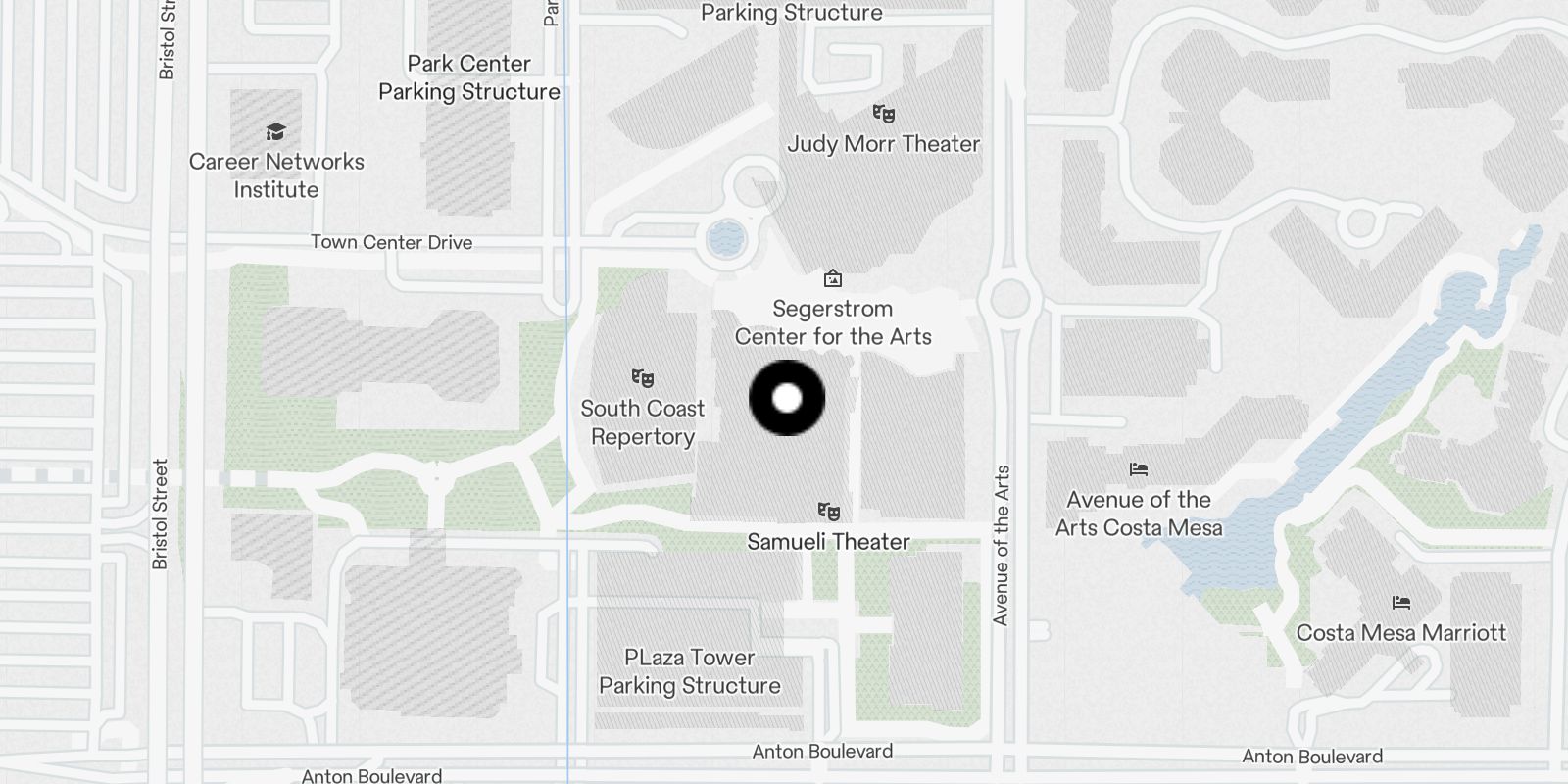The height and width of the screenshot is (784, 1568).
Task: Select the Segerstrom Center for the Arts marker
Action: click(832, 280)
